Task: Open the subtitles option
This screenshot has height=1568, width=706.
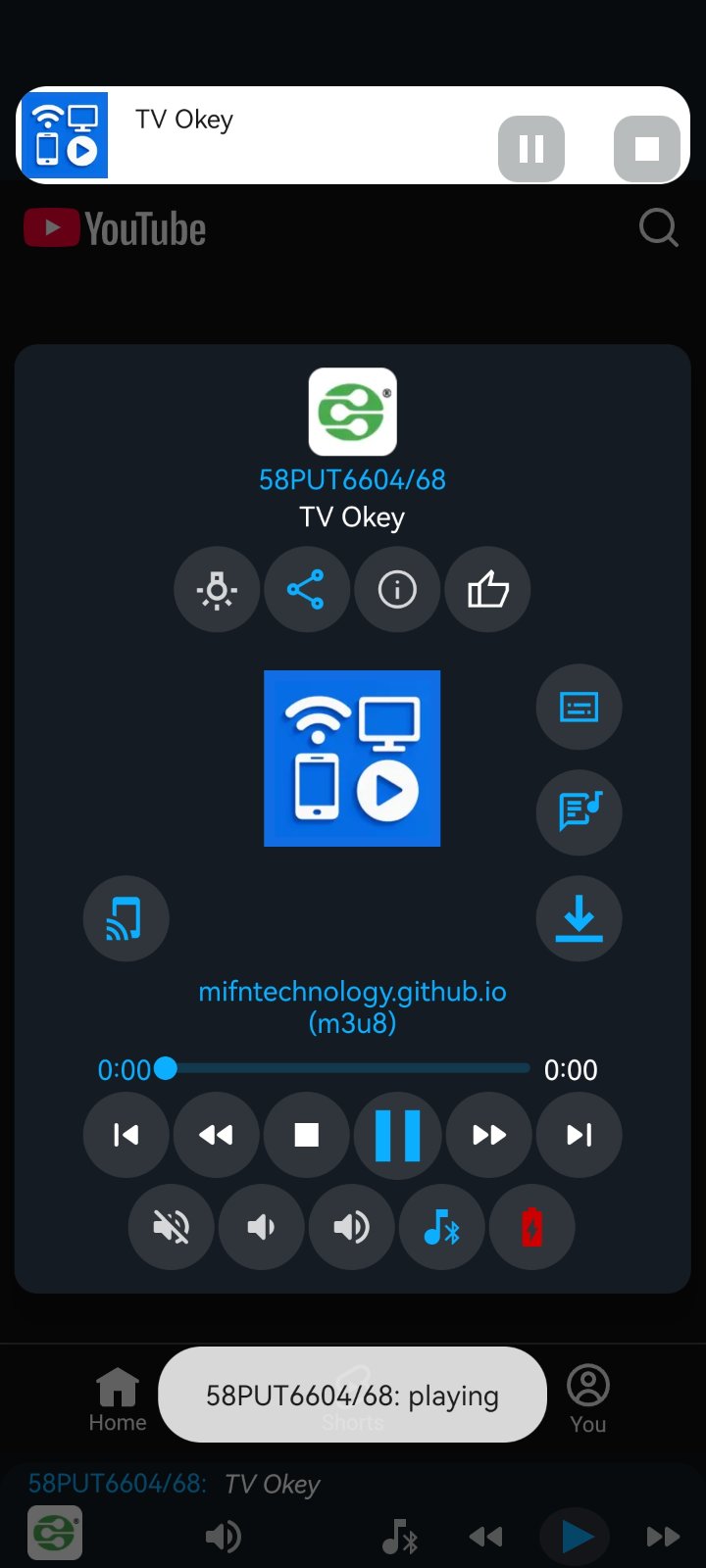Action: [579, 707]
